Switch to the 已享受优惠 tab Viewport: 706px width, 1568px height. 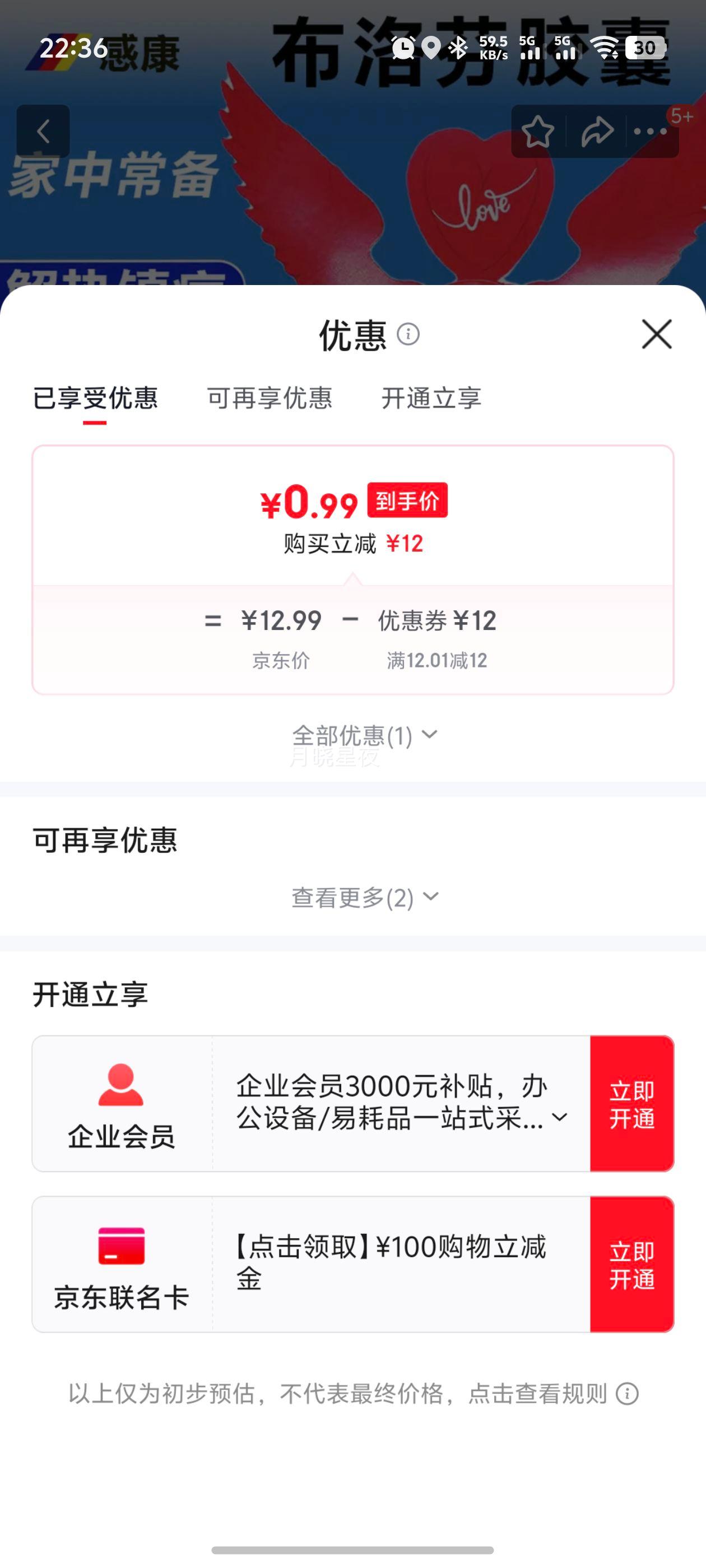[95, 399]
